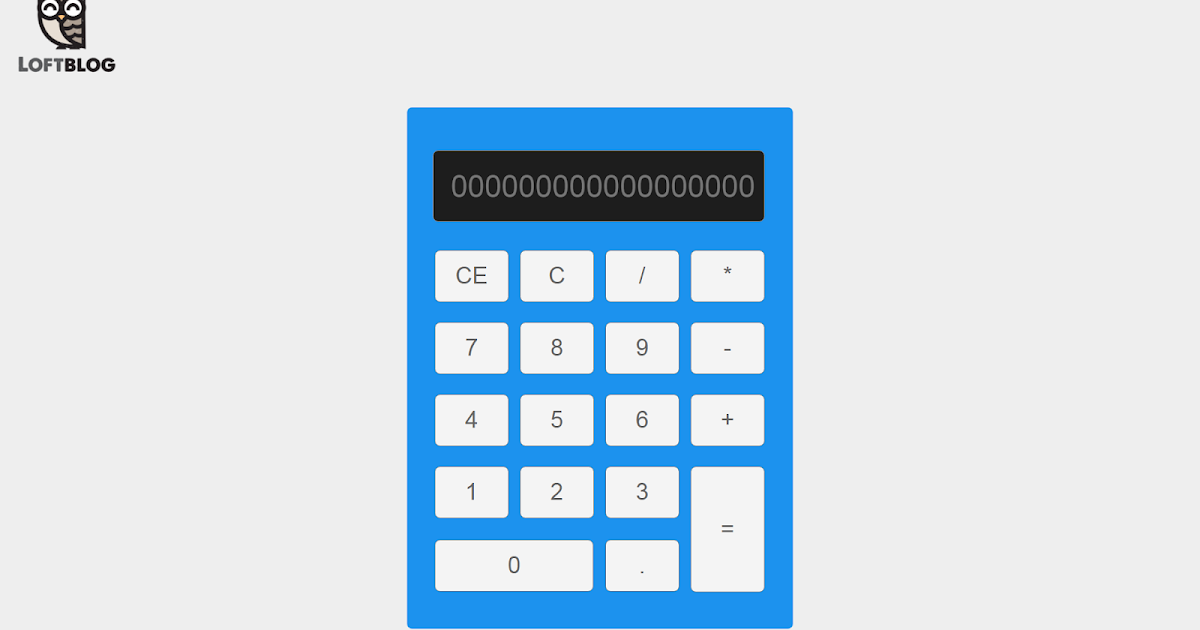1200x630 pixels.
Task: Enter digit 6 on calculator
Action: (642, 420)
